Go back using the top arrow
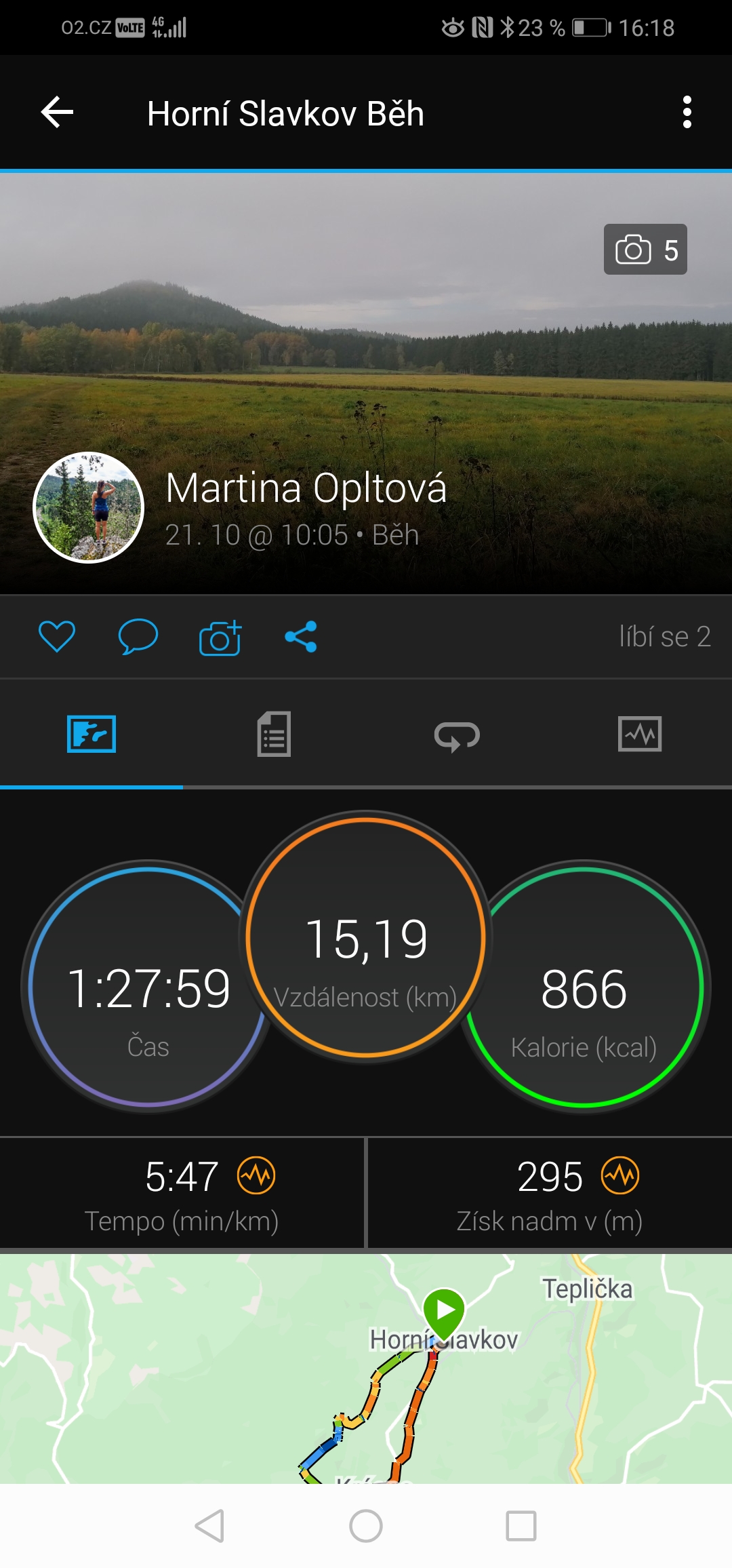The width and height of the screenshot is (732, 1568). pos(57,112)
